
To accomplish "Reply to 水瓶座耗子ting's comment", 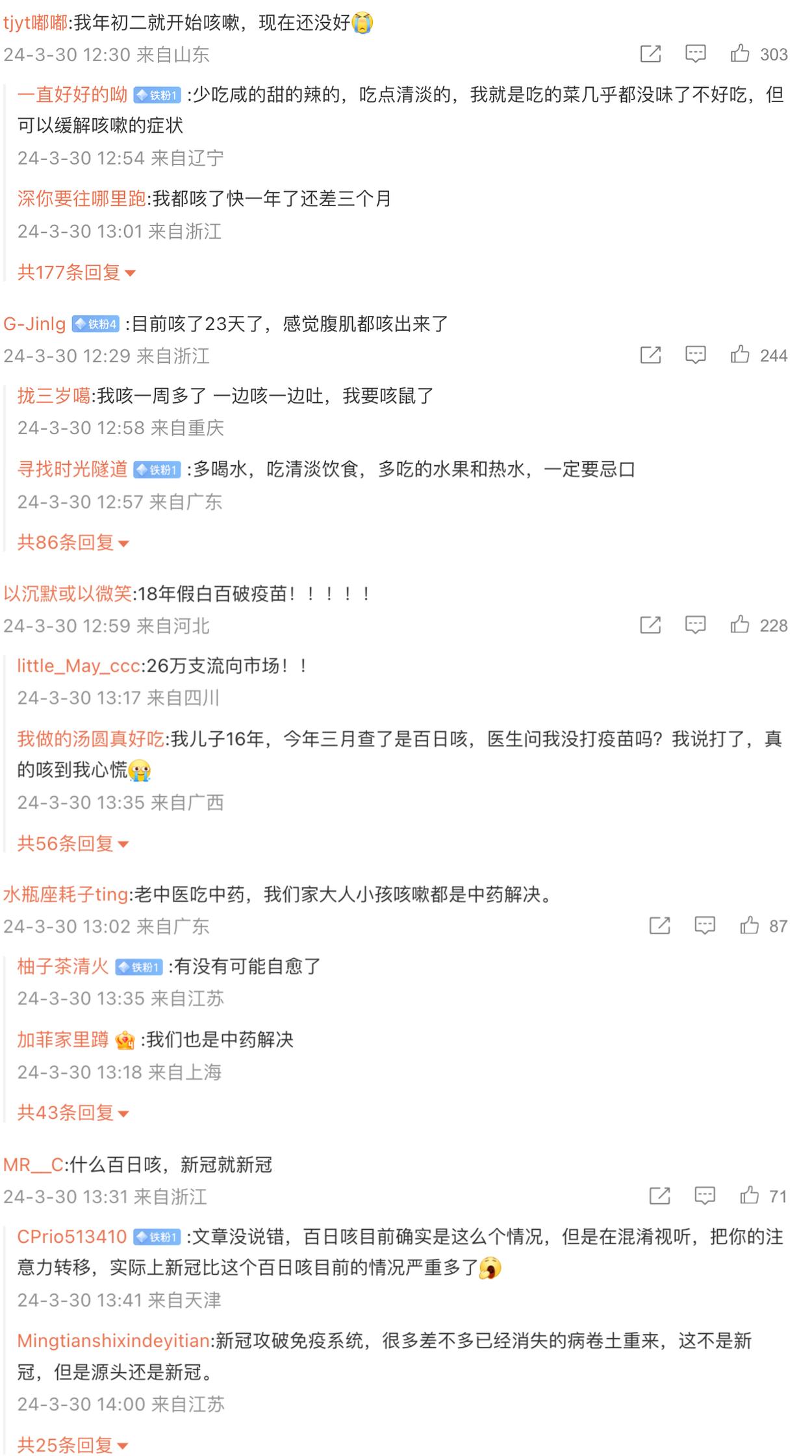I will click(705, 925).
